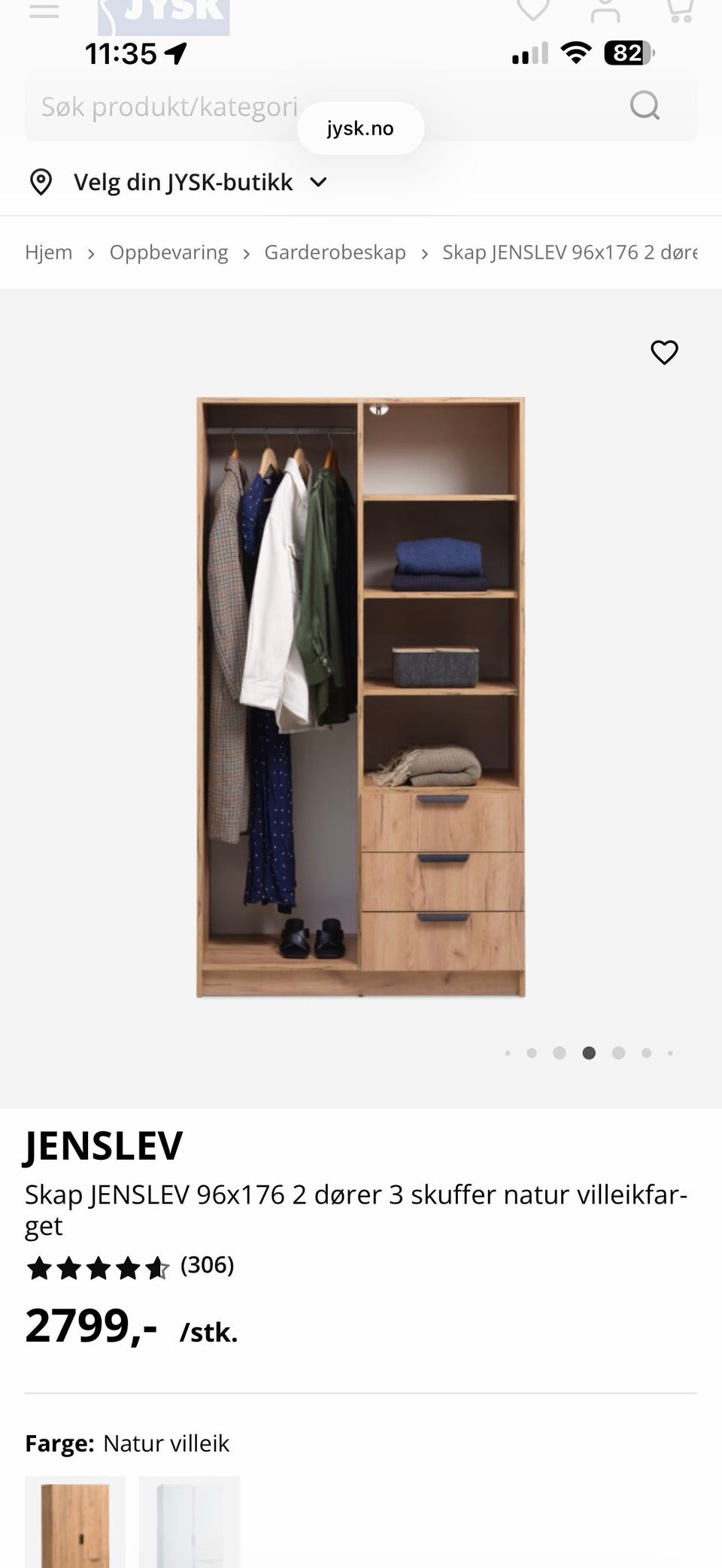Open the Garderobeskap breadcrumb link
This screenshot has height=1568, width=722.
click(x=335, y=253)
